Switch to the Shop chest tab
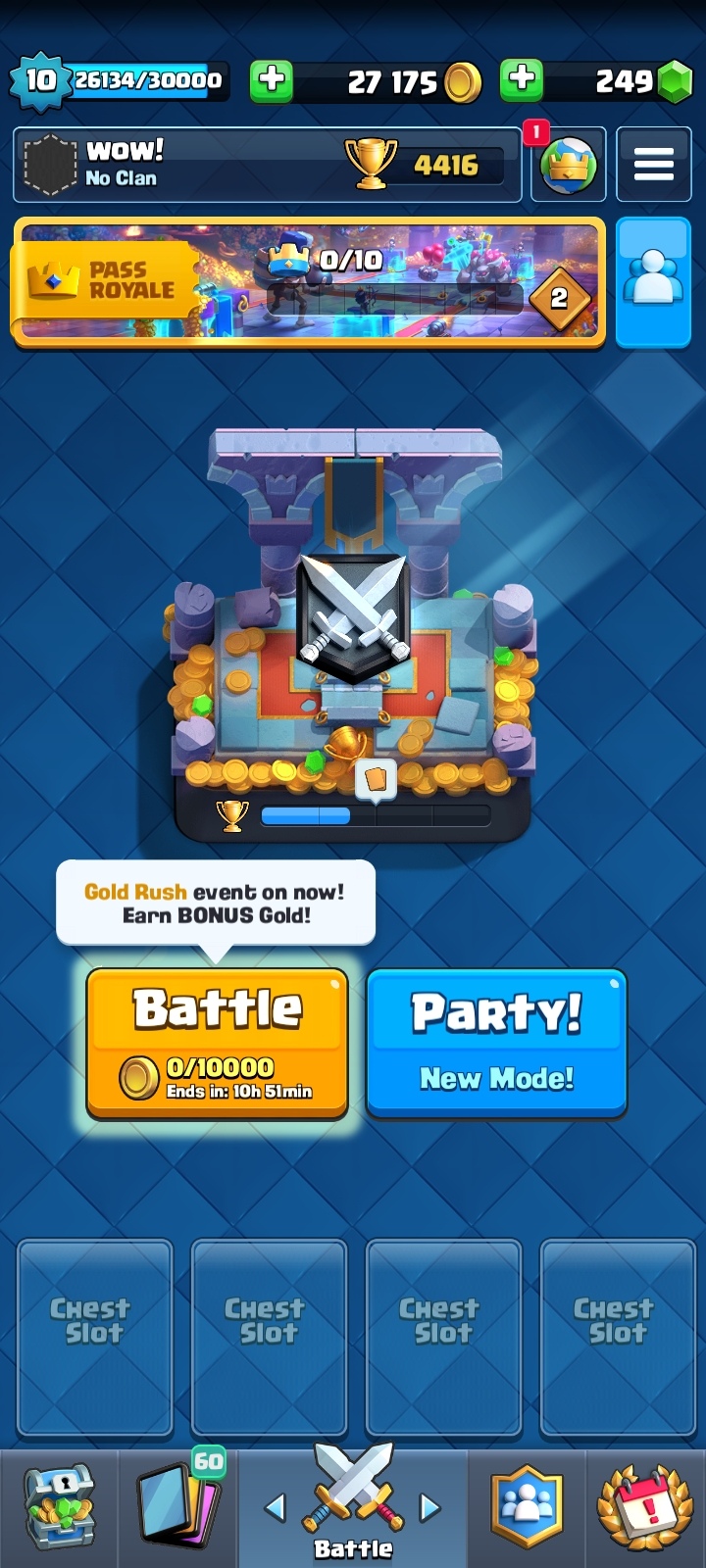706x1568 pixels. pyautogui.click(x=59, y=1509)
